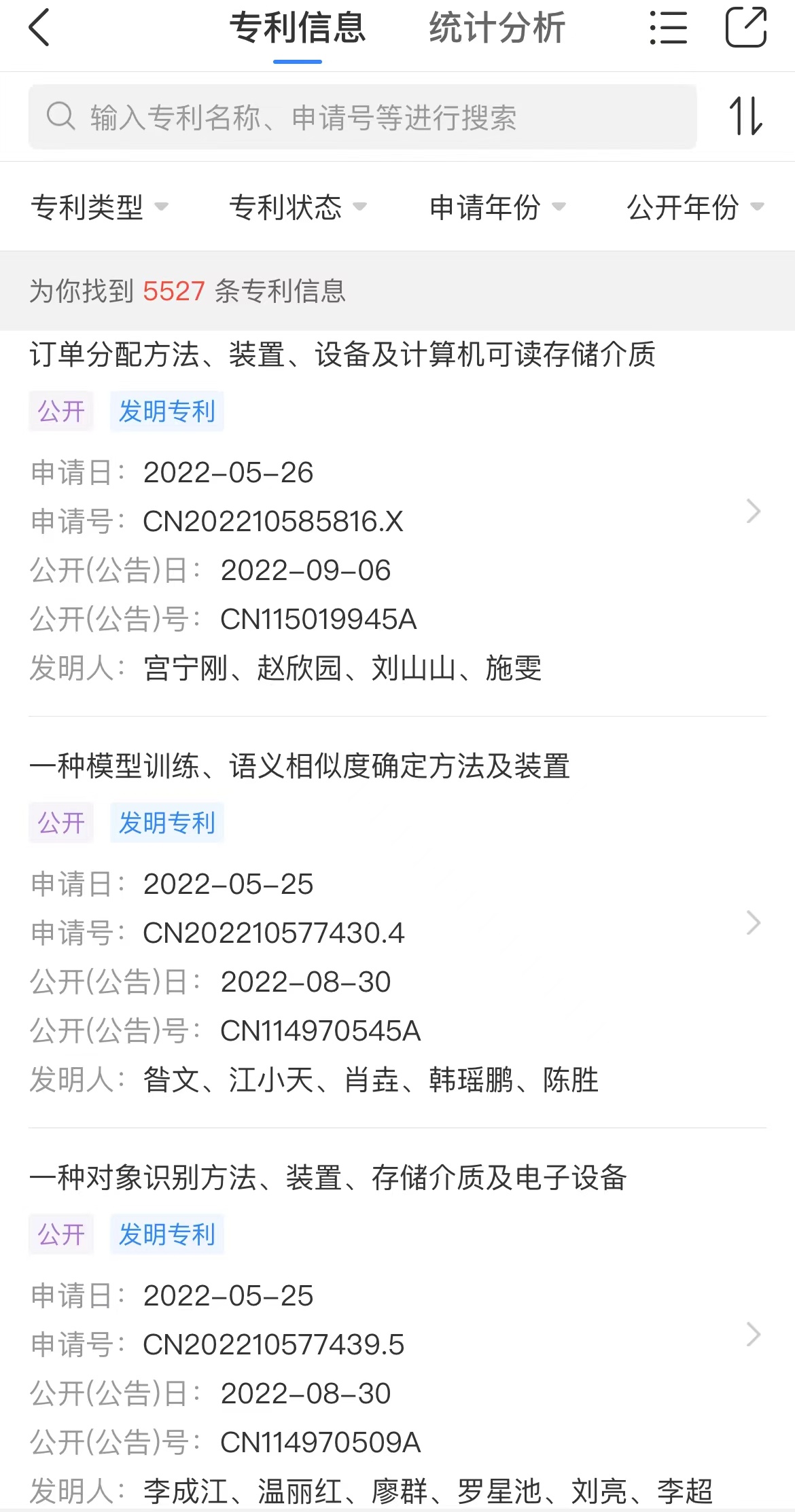The width and height of the screenshot is (795, 1512).
Task: Open the list menu icon
Action: point(668,28)
